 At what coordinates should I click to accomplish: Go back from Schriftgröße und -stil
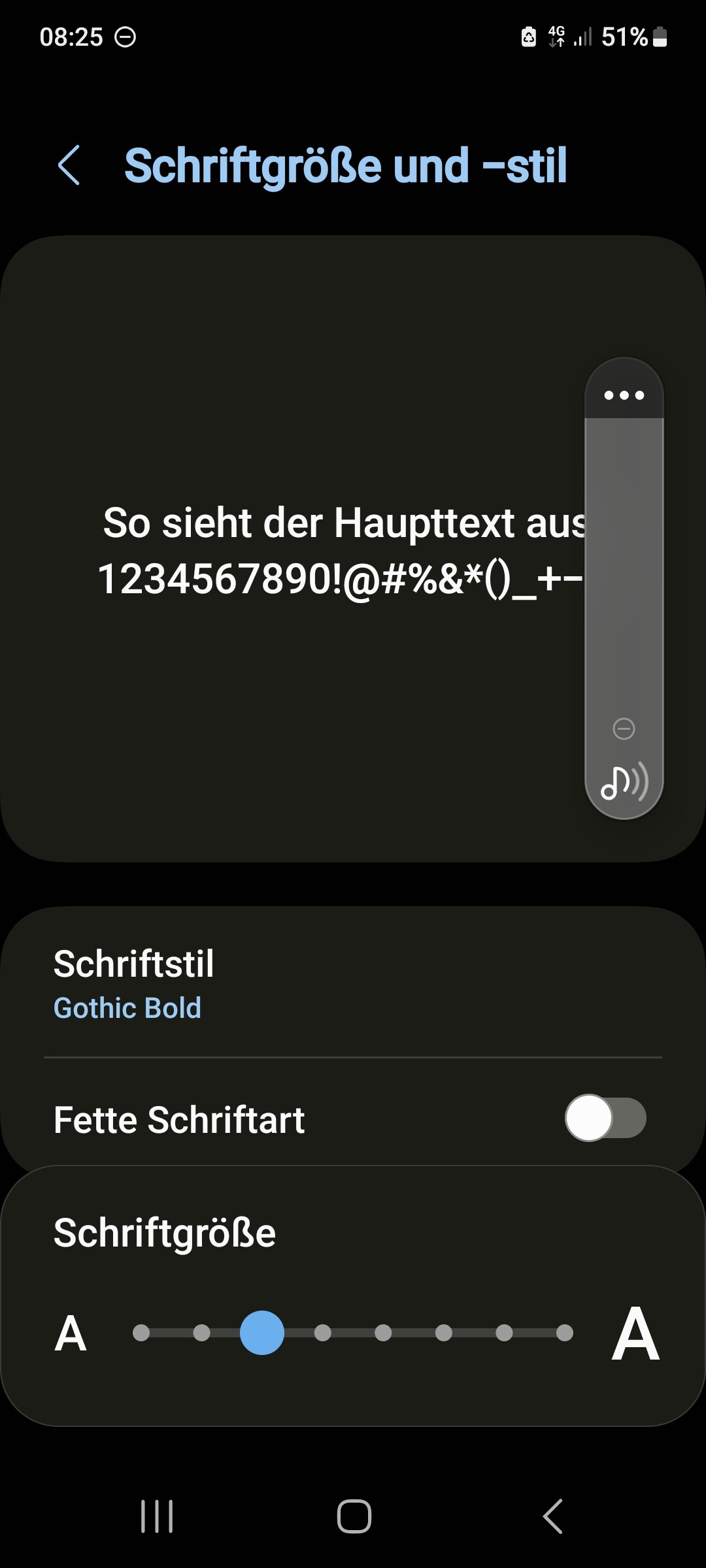pyautogui.click(x=69, y=165)
